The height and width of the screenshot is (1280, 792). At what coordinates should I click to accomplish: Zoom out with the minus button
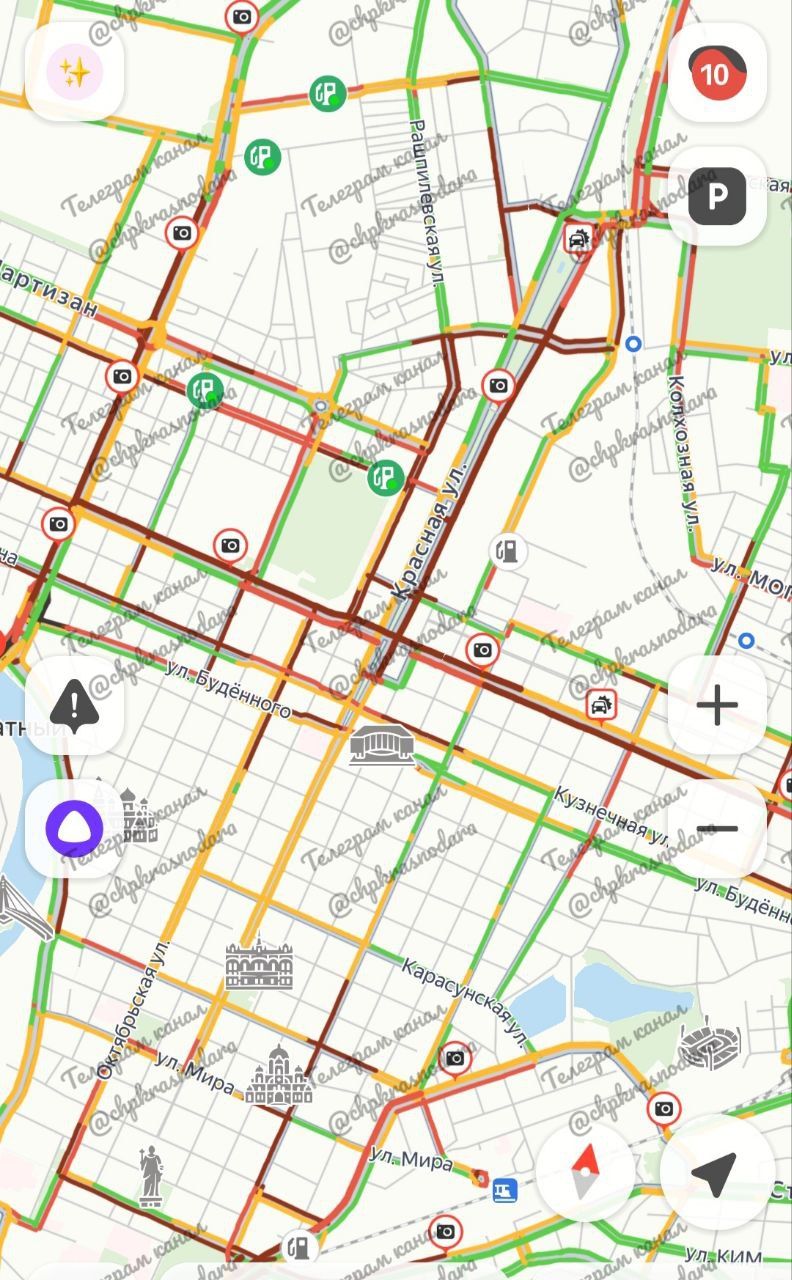tap(716, 828)
